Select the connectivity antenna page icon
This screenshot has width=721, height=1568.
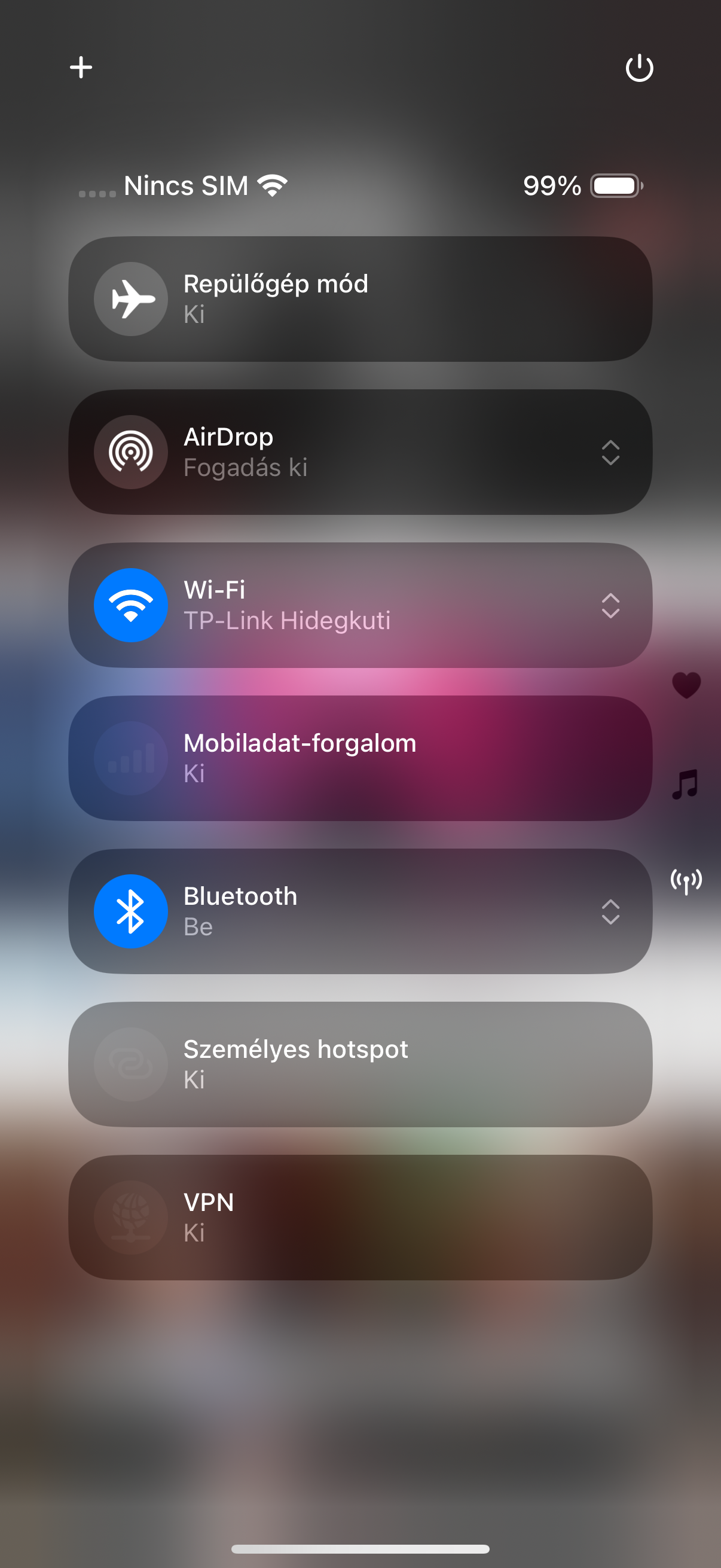pos(686,881)
